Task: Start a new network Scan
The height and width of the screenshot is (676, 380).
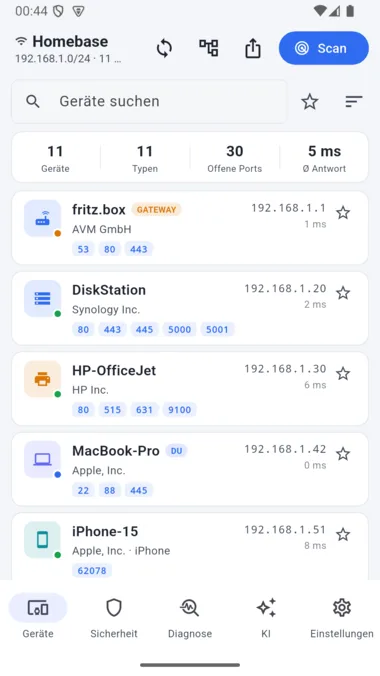Action: pyautogui.click(x=323, y=48)
